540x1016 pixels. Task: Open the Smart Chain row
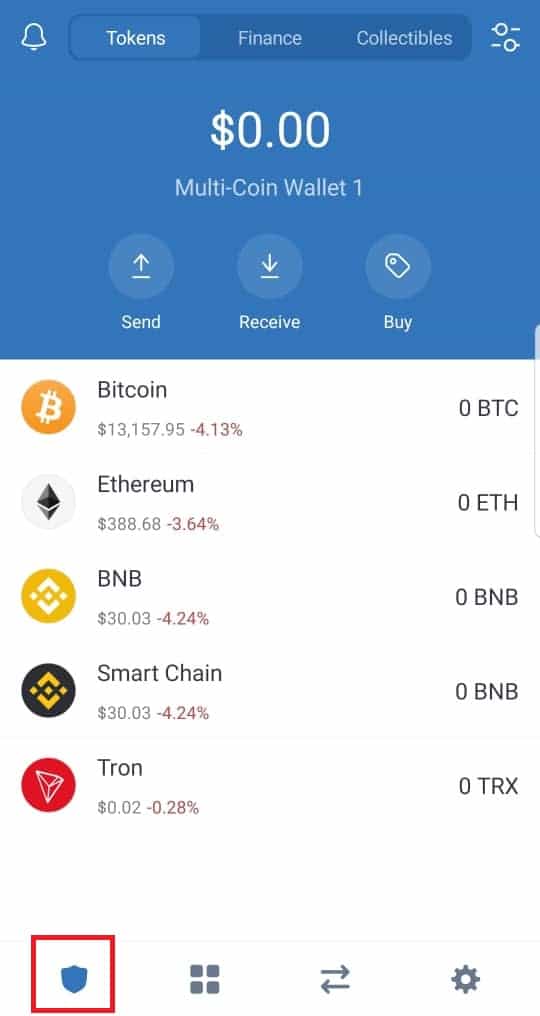(x=270, y=691)
